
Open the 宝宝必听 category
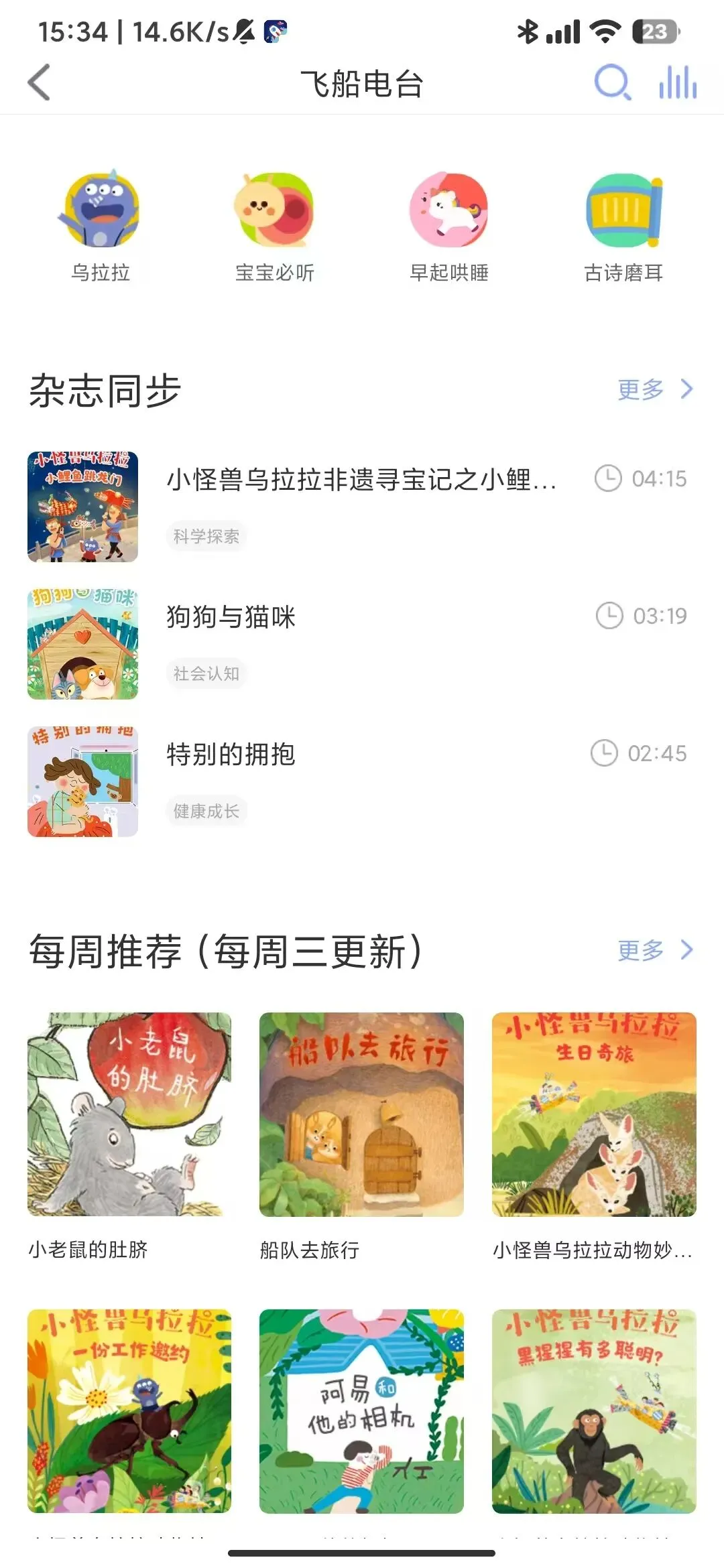pos(275,226)
